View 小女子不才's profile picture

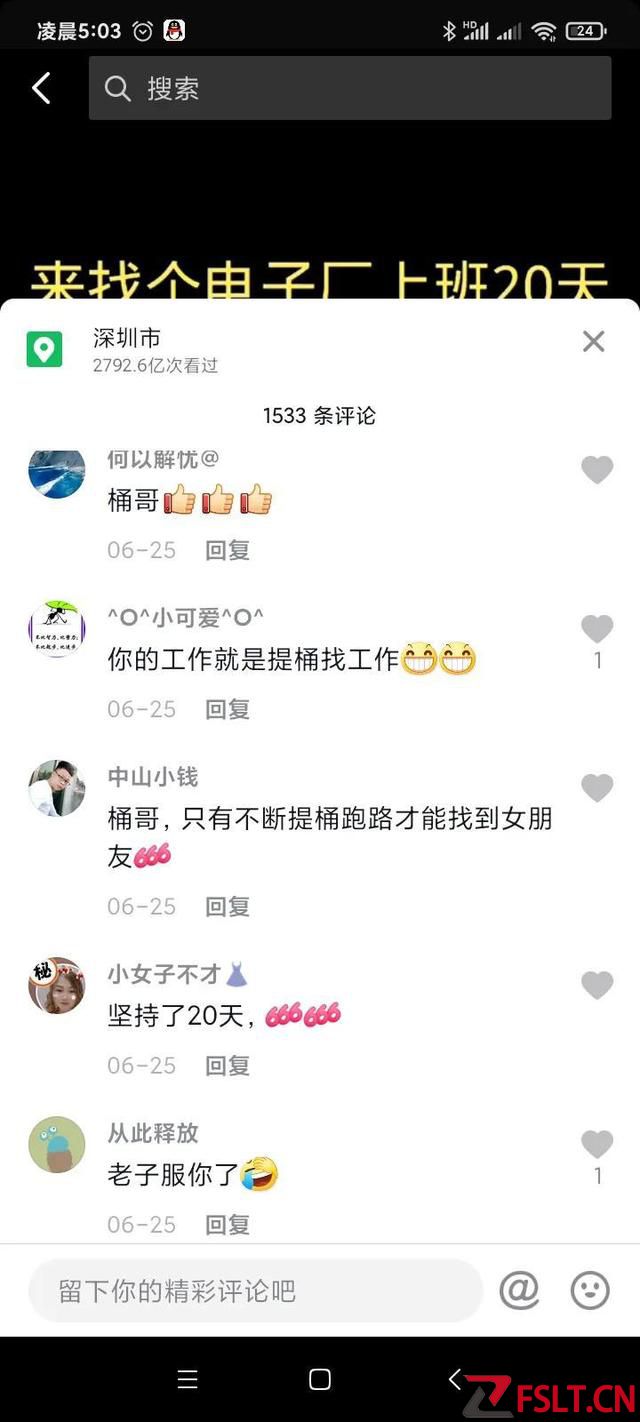pyautogui.click(x=57, y=985)
